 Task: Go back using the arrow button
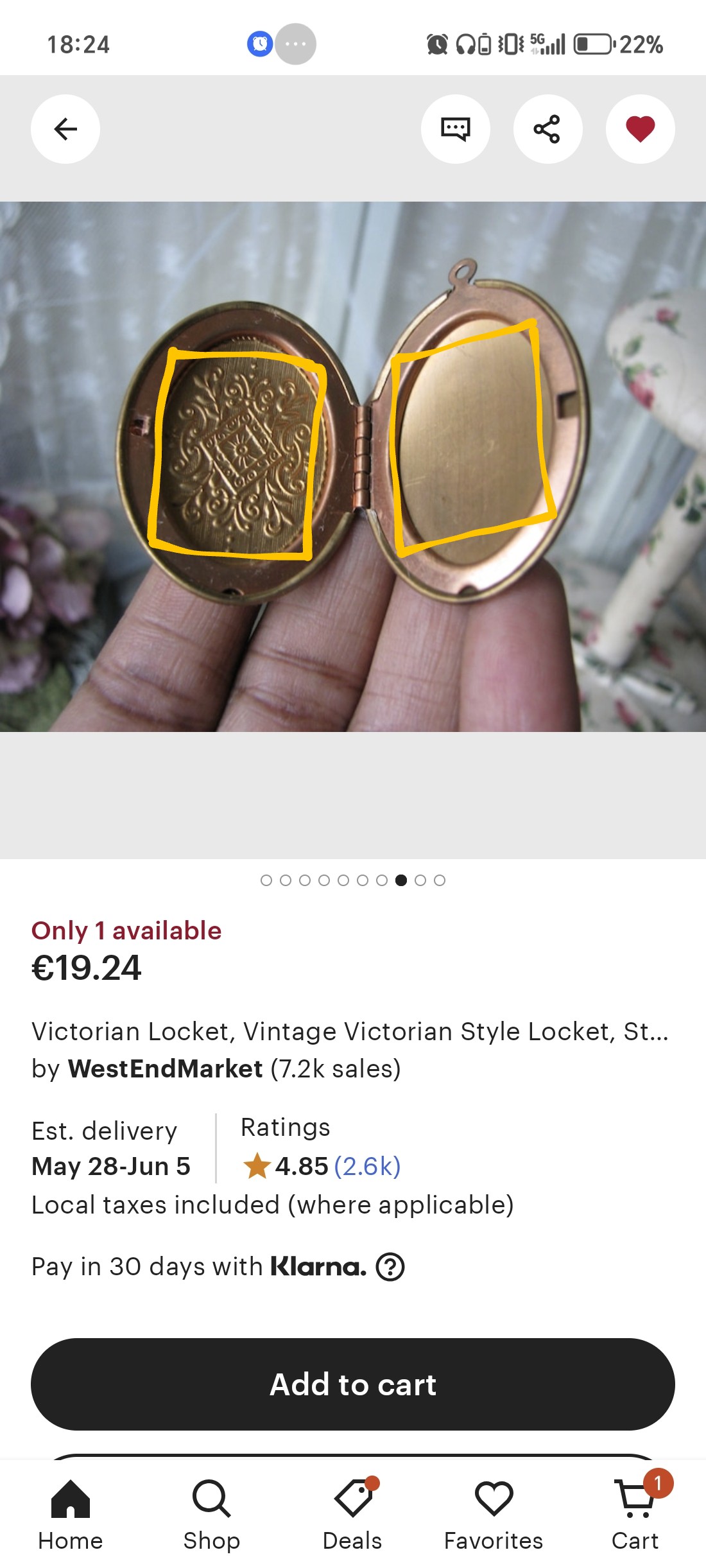pyautogui.click(x=65, y=129)
